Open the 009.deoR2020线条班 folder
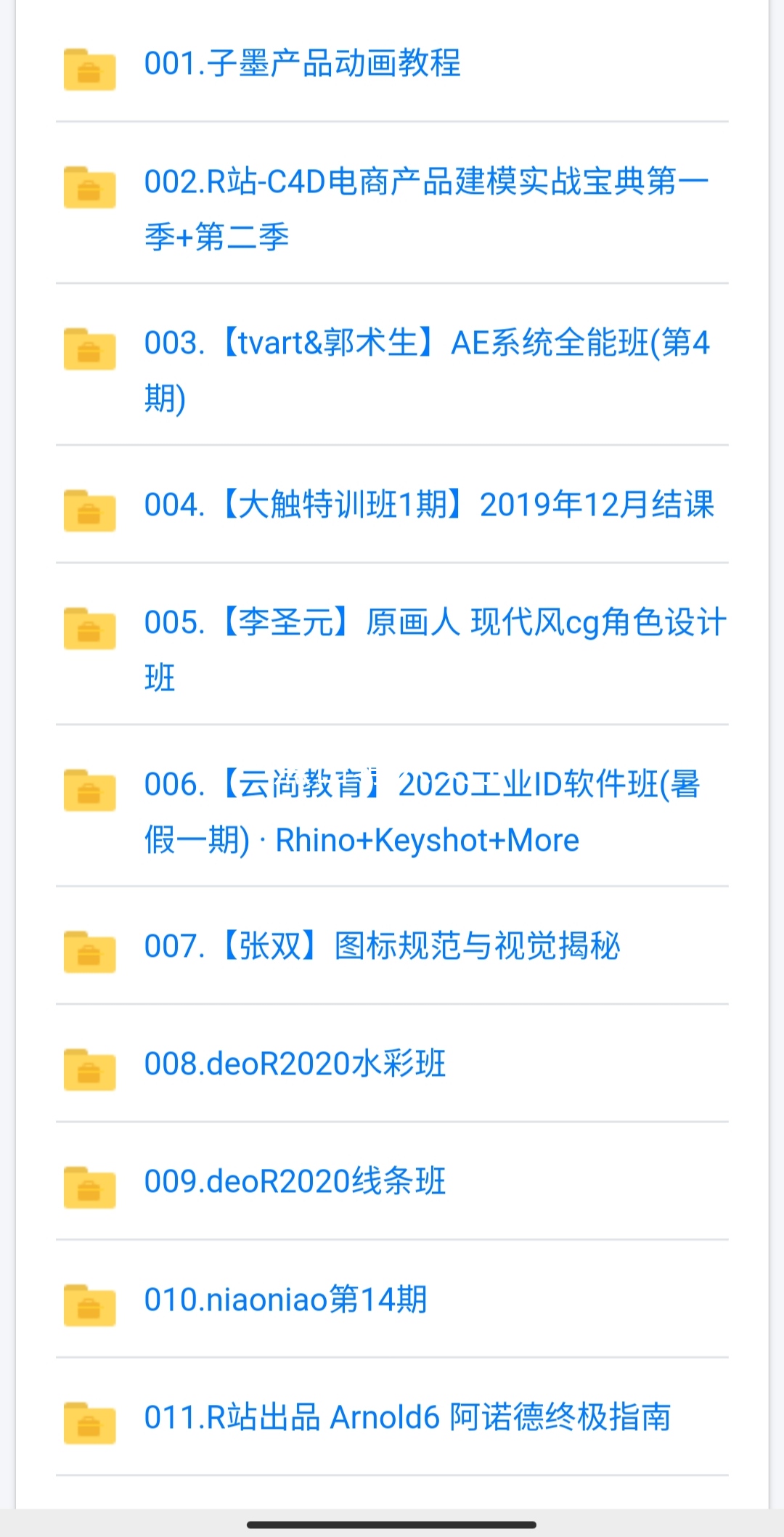The image size is (784, 1537). click(295, 1181)
